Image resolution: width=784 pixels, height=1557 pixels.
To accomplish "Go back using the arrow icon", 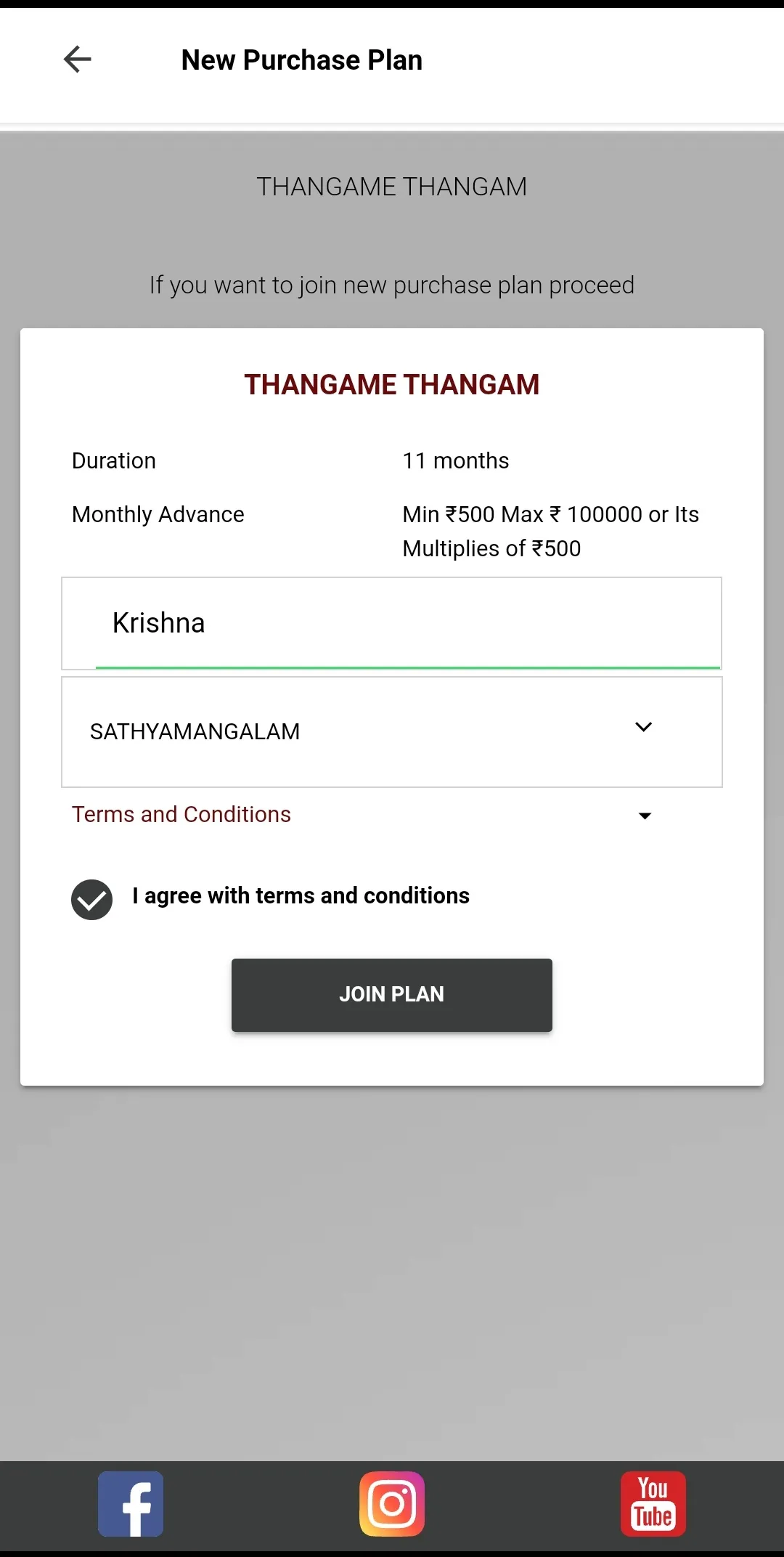I will [x=78, y=60].
